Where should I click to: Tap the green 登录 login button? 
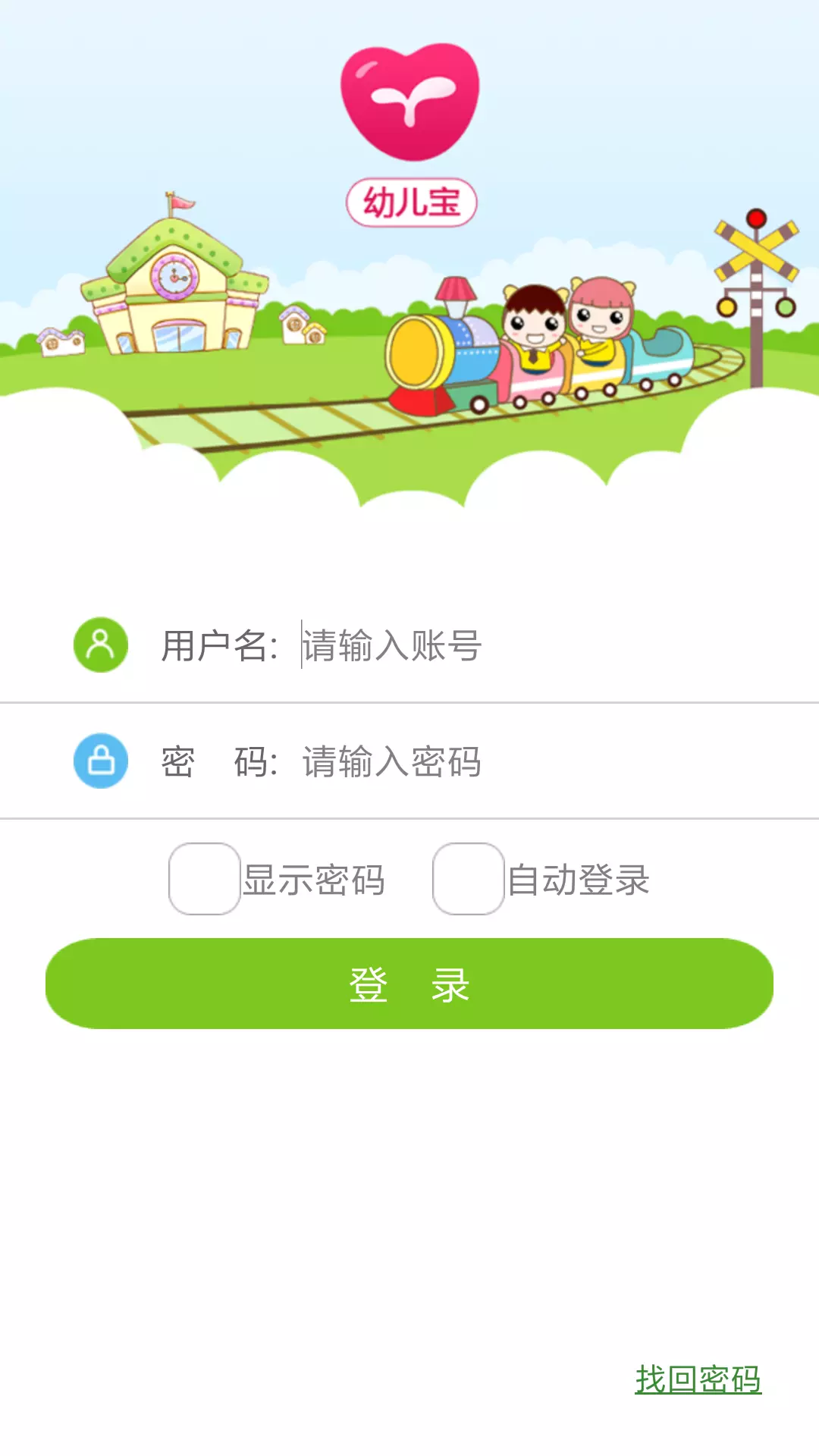409,984
